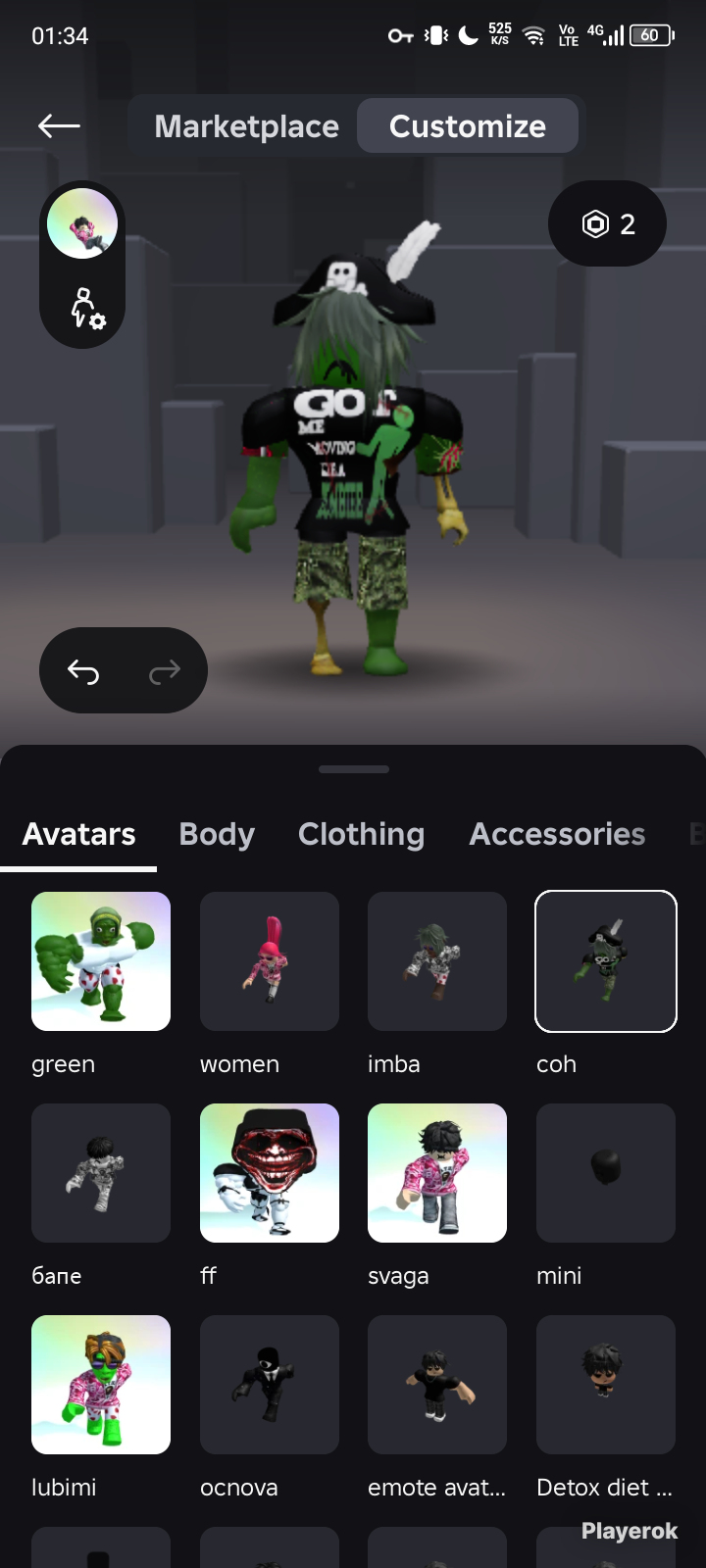Open the avatar body settings icon
The image size is (706, 1568).
[86, 308]
